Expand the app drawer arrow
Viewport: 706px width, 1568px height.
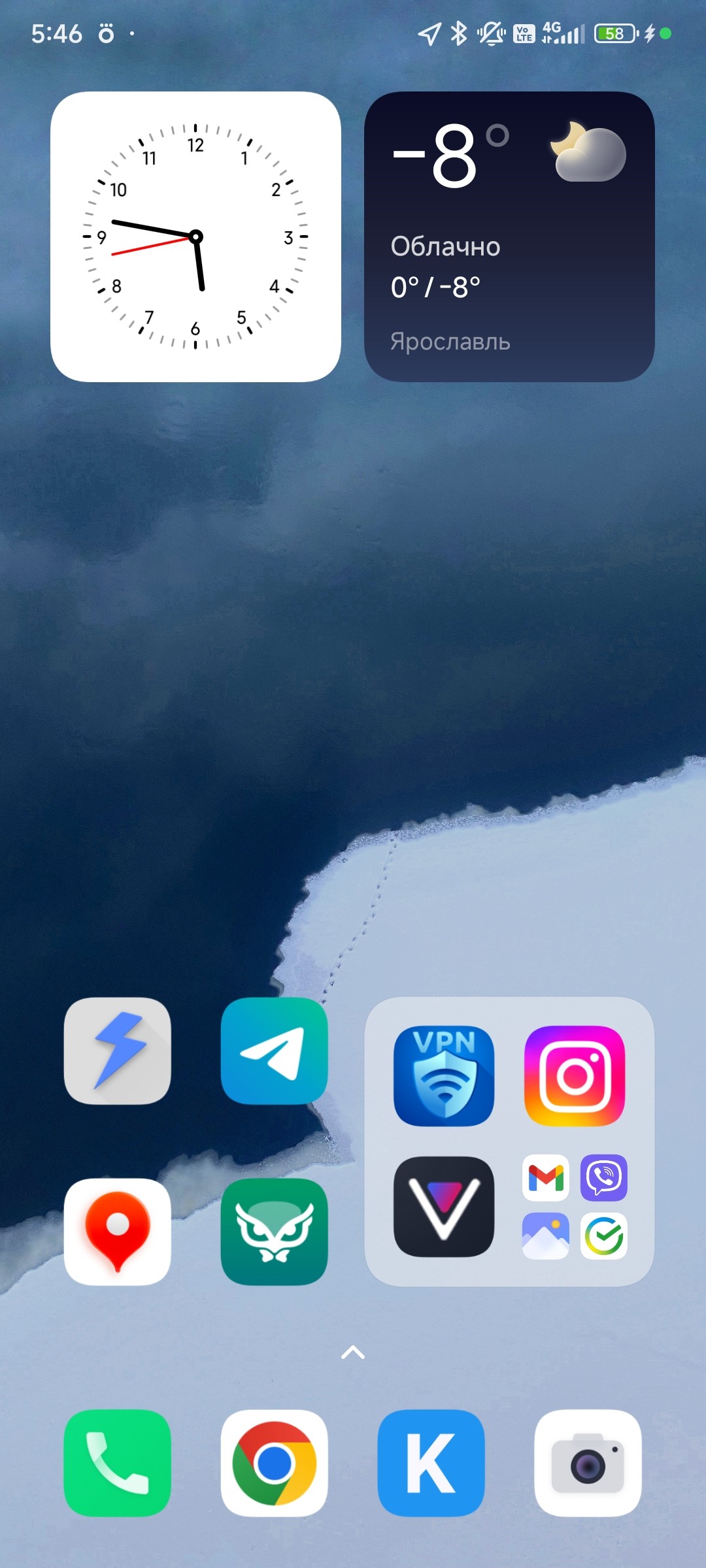[x=353, y=1352]
